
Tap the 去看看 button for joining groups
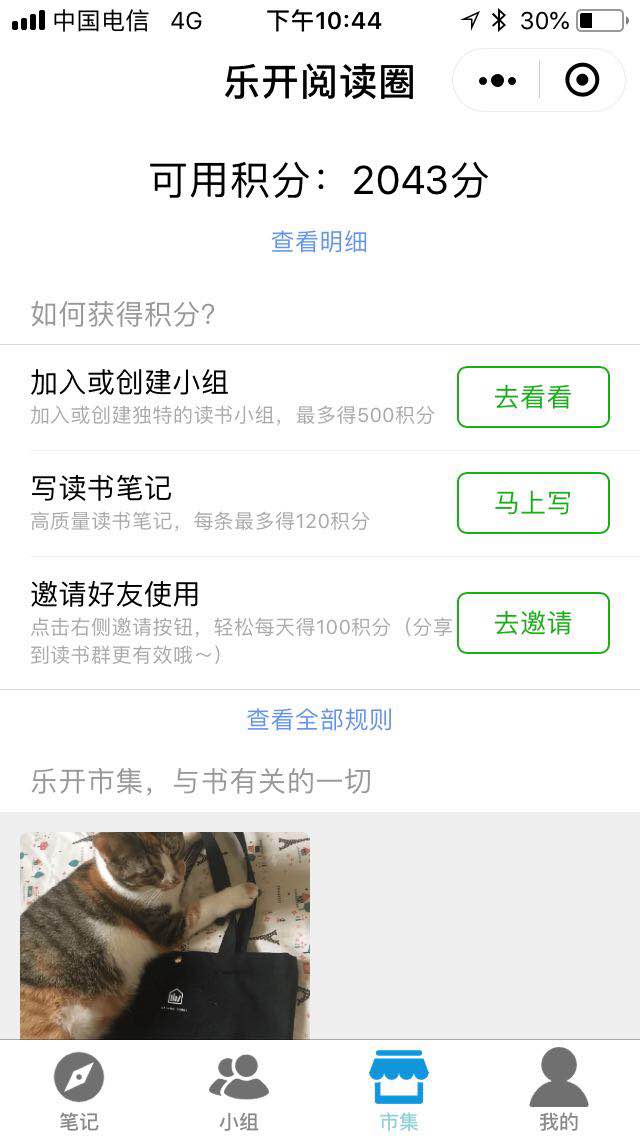(533, 397)
